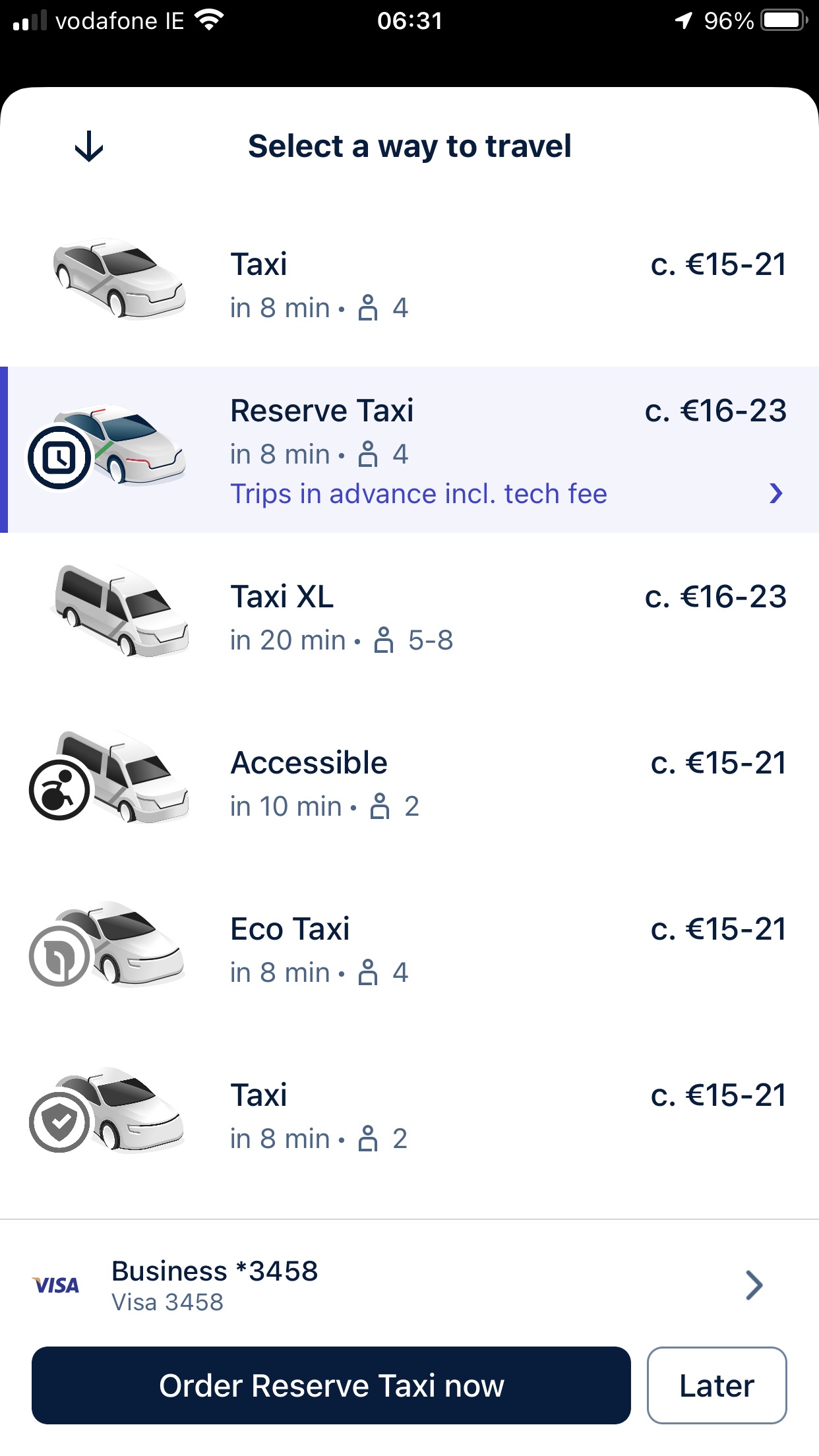
Task: Pick the Accessible taxi option
Action: [409, 783]
